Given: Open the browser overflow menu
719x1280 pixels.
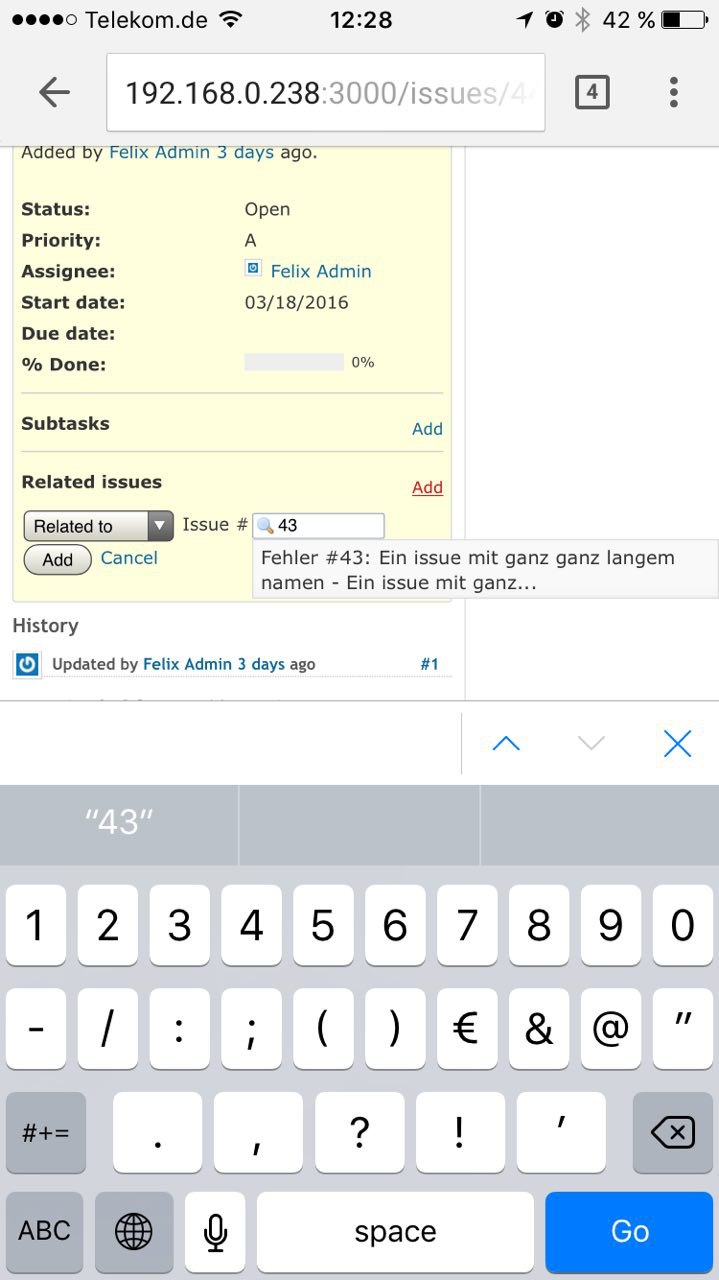Looking at the screenshot, I should click(x=674, y=93).
